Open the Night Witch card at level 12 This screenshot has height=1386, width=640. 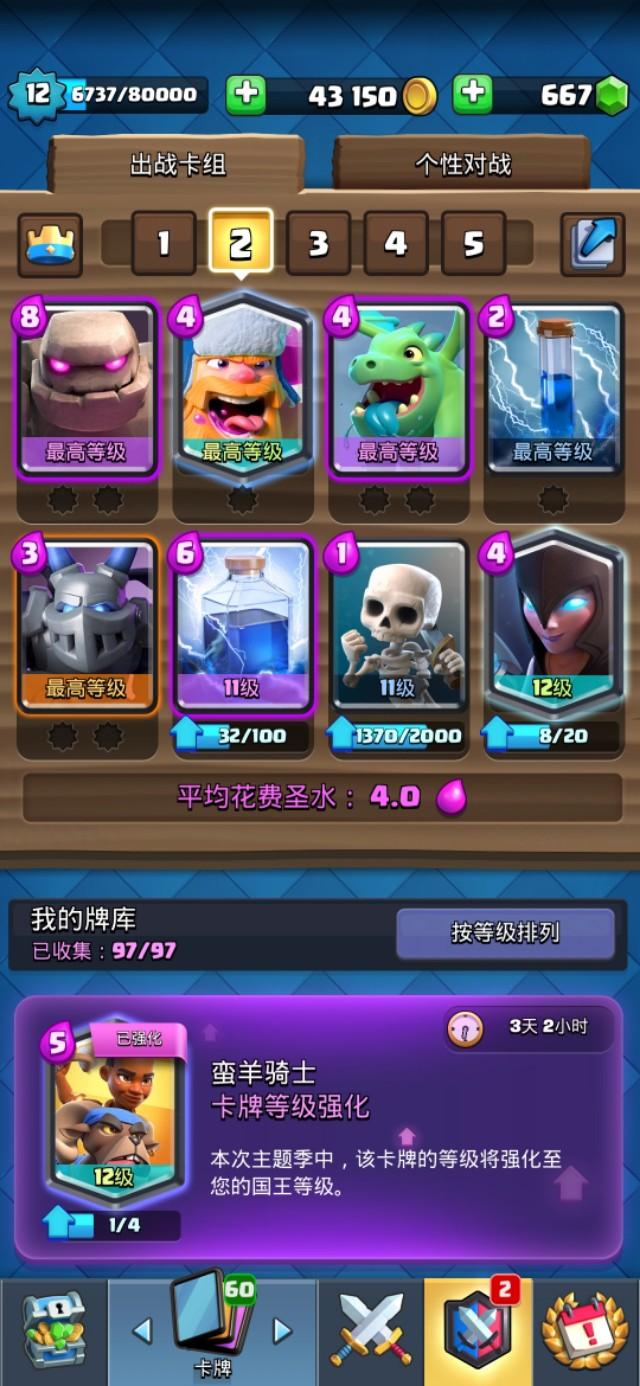[x=553, y=624]
